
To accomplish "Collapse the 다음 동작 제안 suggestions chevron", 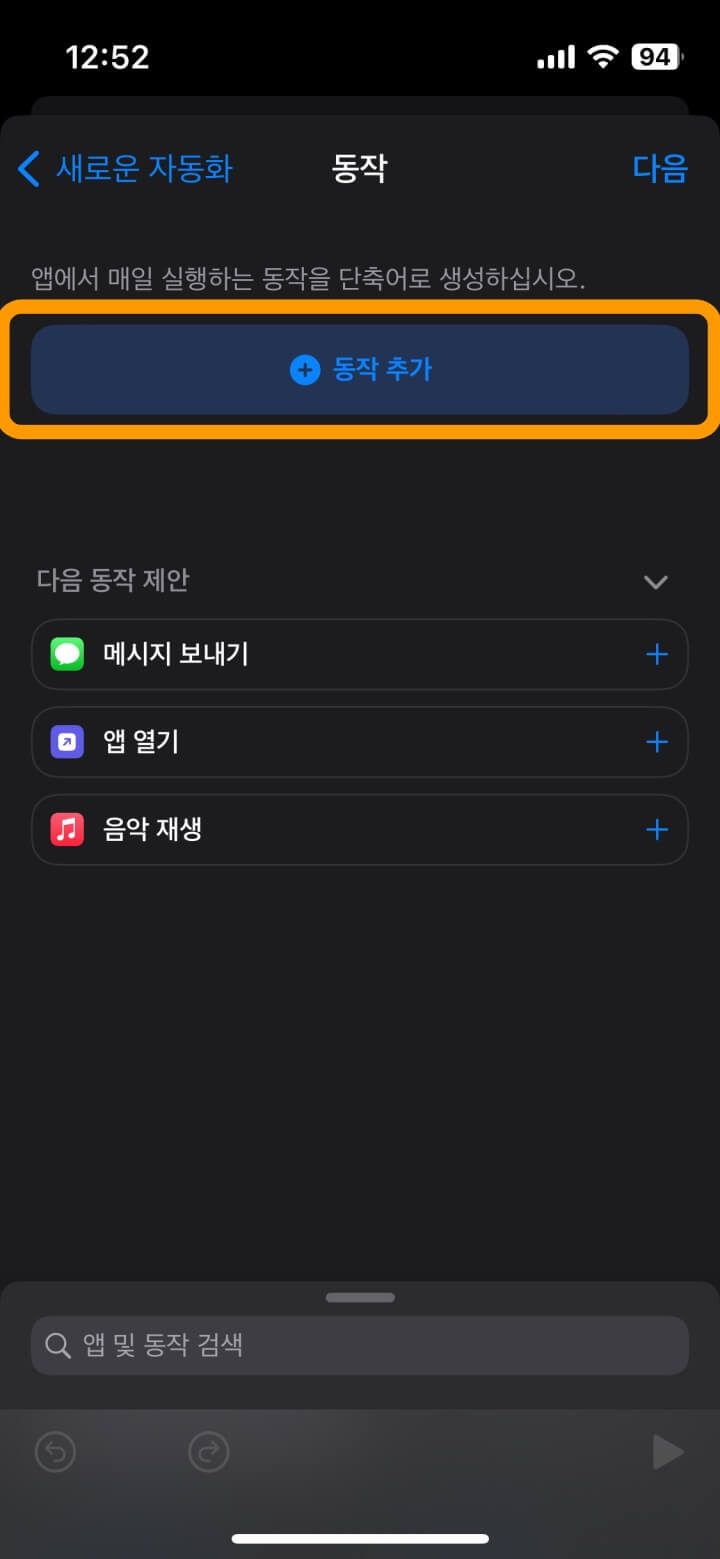I will tap(656, 582).
